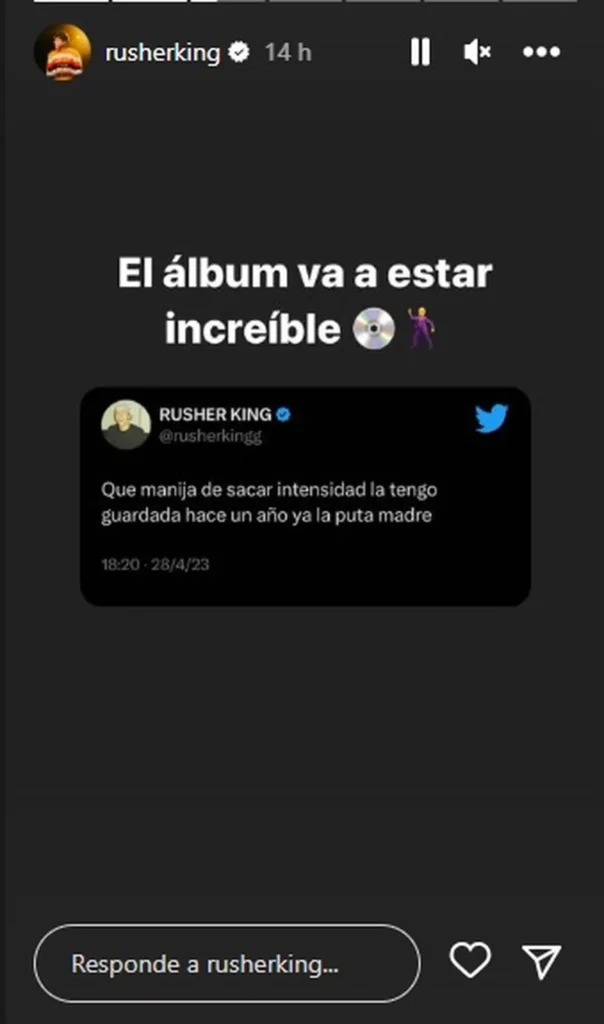The height and width of the screenshot is (1024, 604).
Task: Unmute the story audio
Action: pos(477,53)
